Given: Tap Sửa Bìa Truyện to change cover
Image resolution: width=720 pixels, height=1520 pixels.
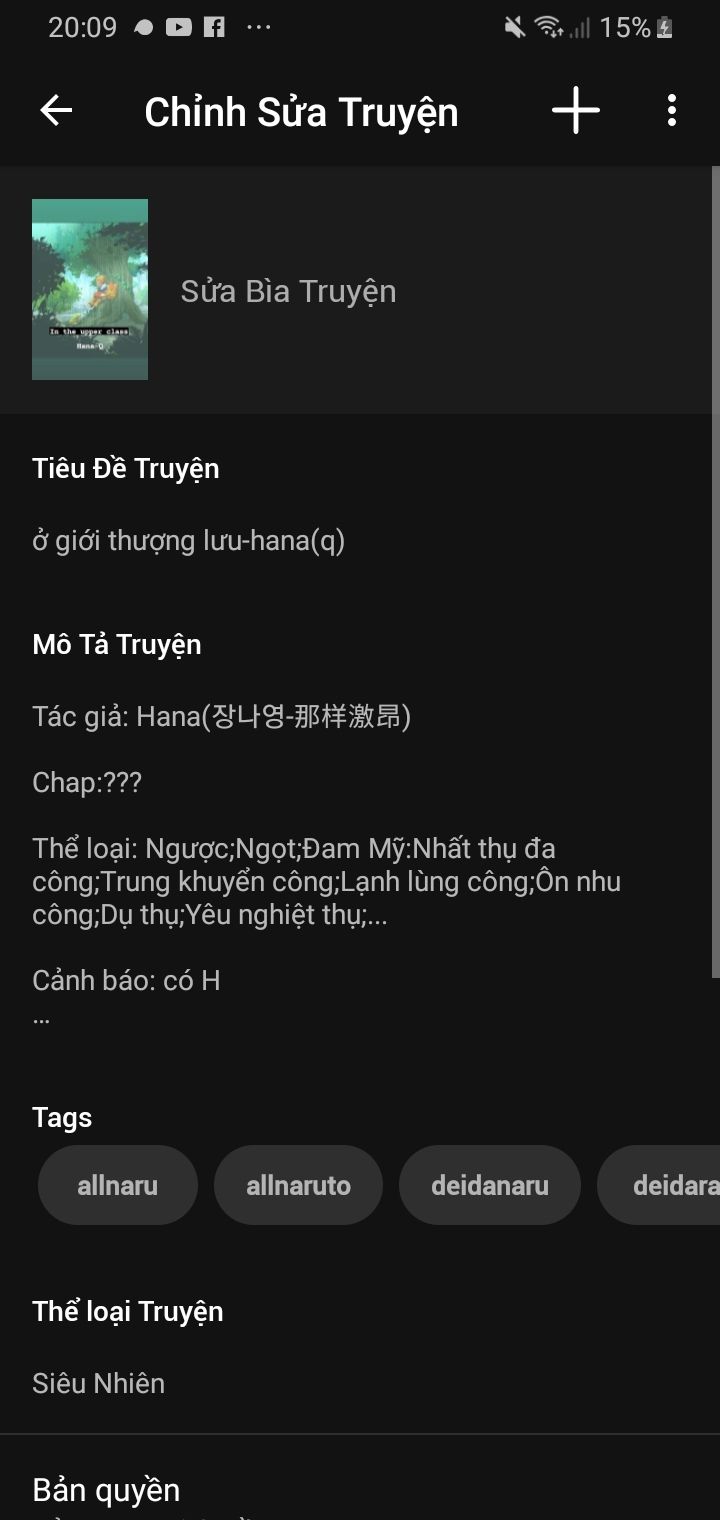Looking at the screenshot, I should 288,291.
